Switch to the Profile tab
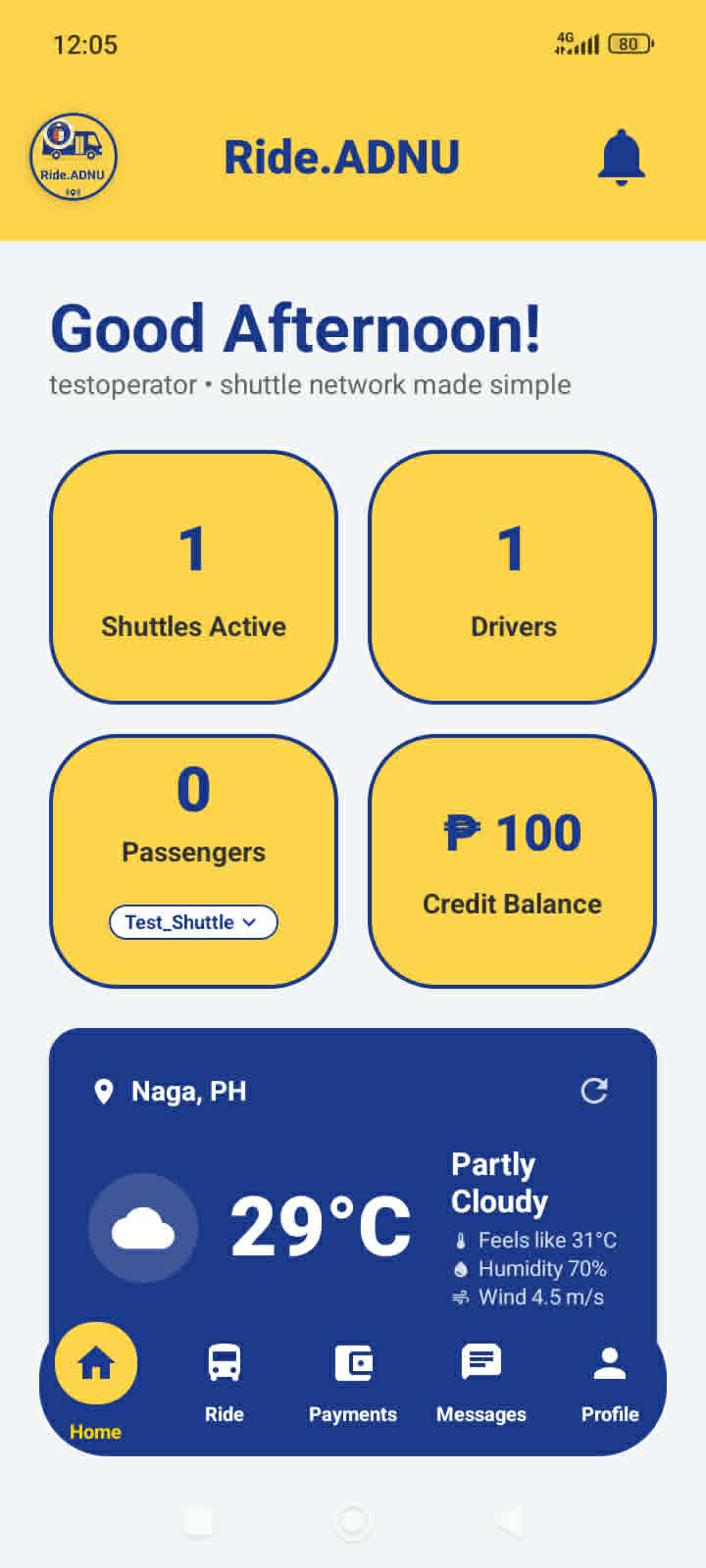706x1568 pixels. pos(610,1384)
